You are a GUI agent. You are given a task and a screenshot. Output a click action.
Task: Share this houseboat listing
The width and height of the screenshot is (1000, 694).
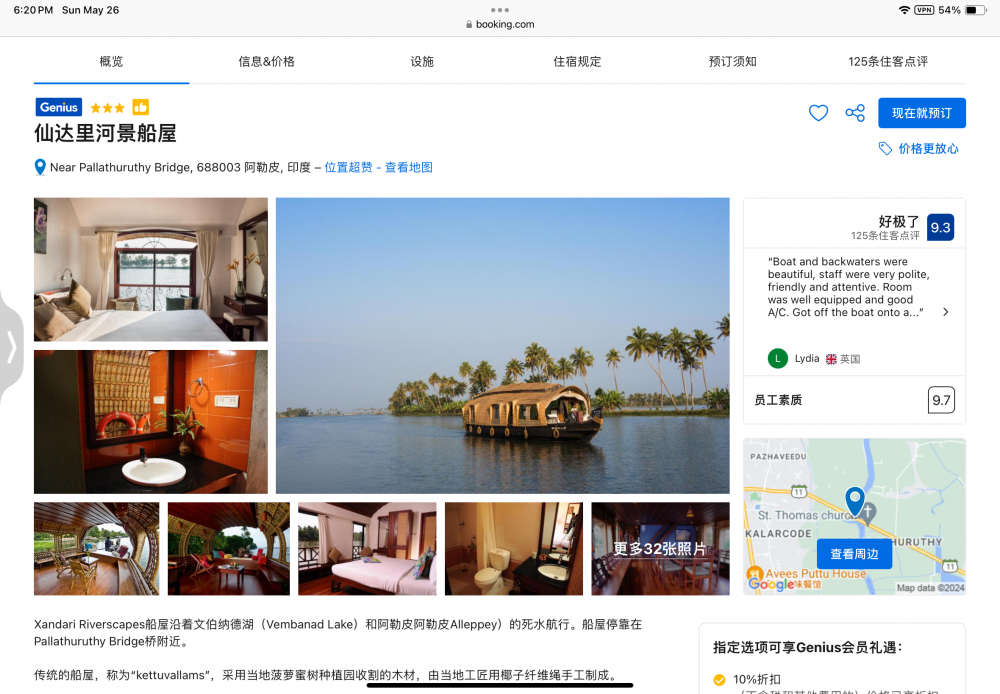pyautogui.click(x=855, y=113)
